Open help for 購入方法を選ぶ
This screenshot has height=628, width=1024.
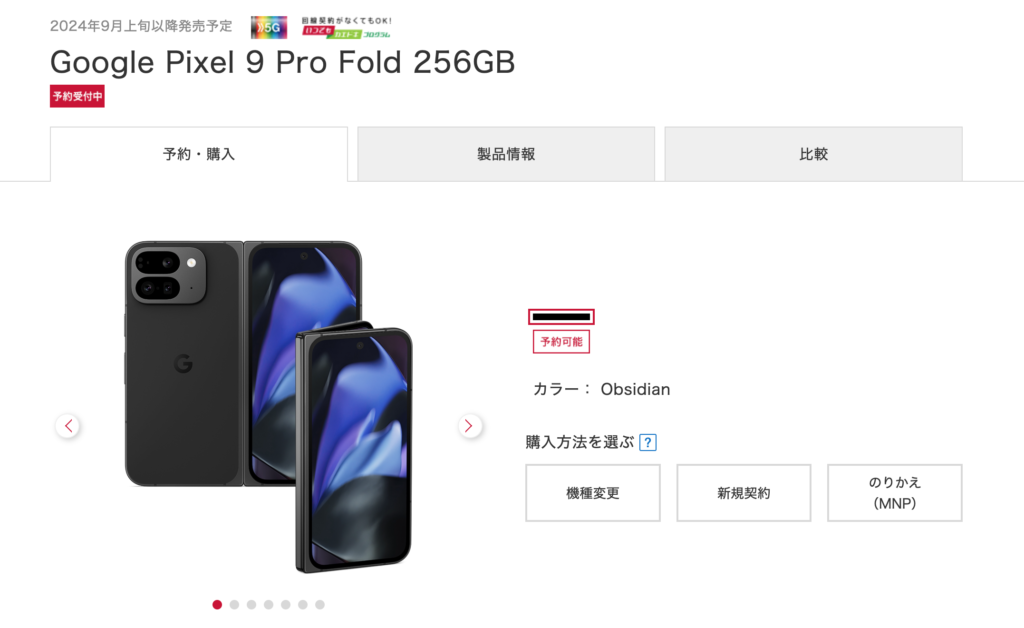pyautogui.click(x=648, y=442)
